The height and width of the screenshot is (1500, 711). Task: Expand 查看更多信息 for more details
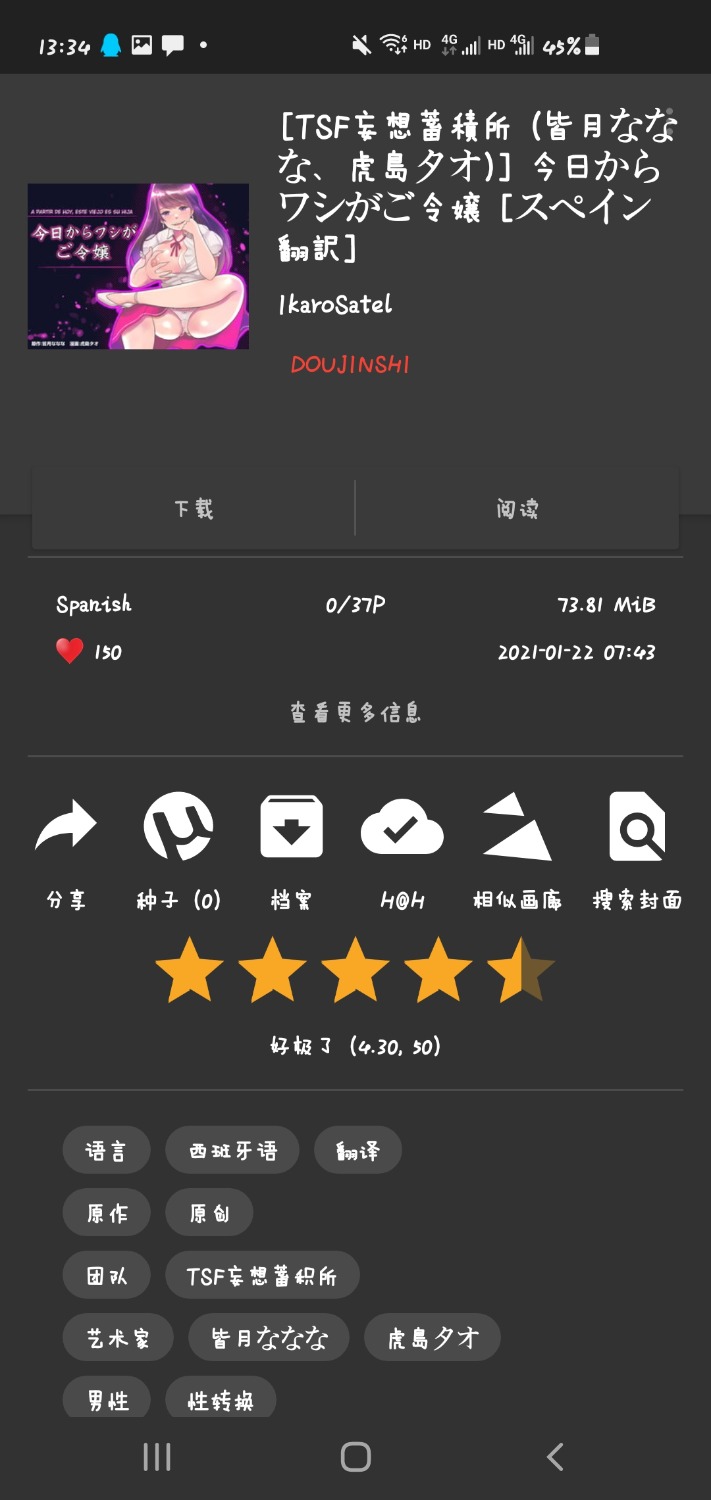pyautogui.click(x=355, y=713)
